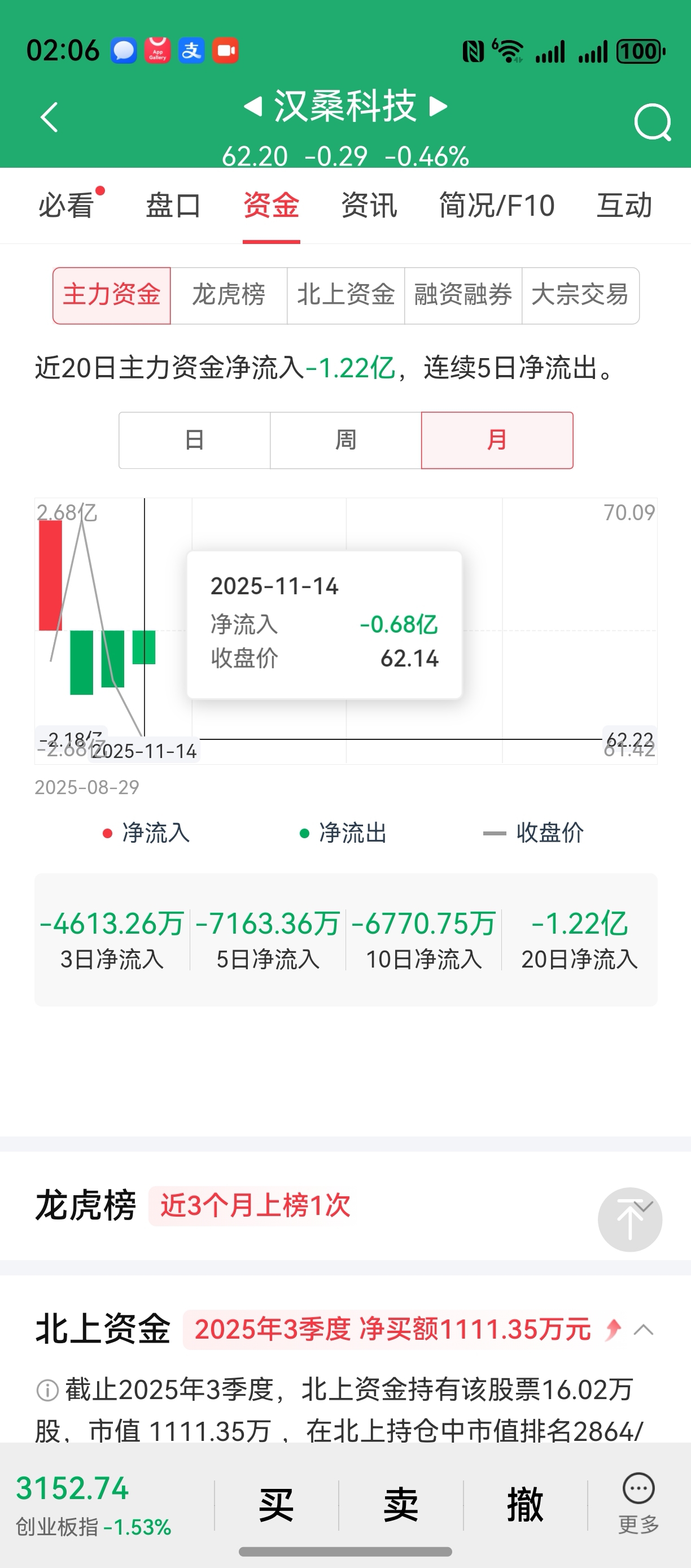Jump to top with floating arrow button
This screenshot has height=1568, width=691.
tap(629, 1220)
